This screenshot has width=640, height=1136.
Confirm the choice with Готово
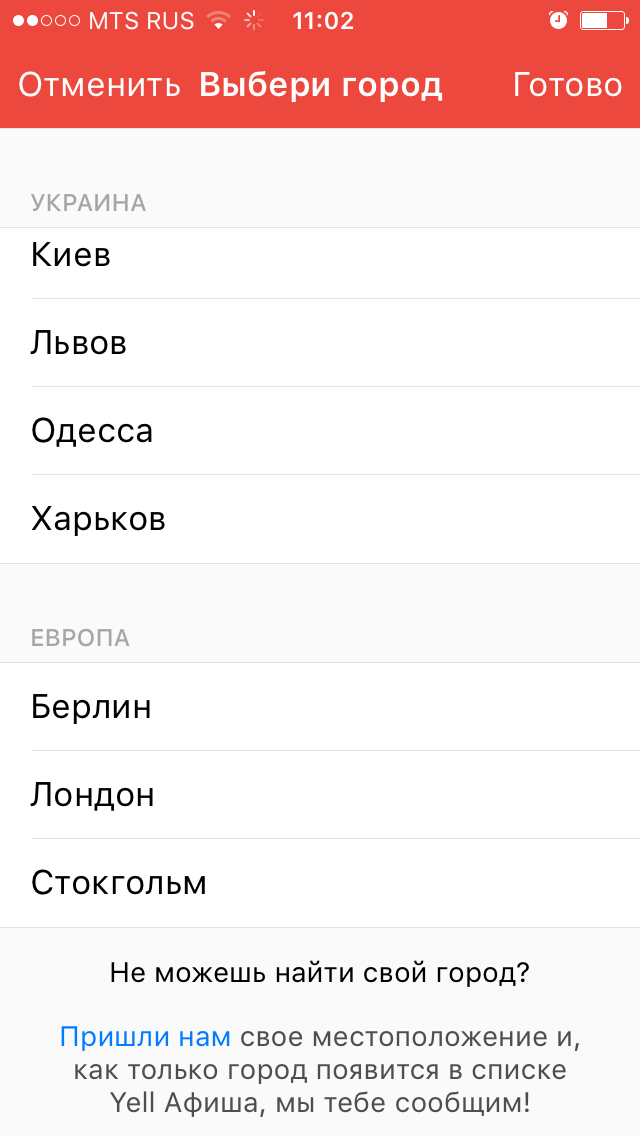(x=568, y=85)
